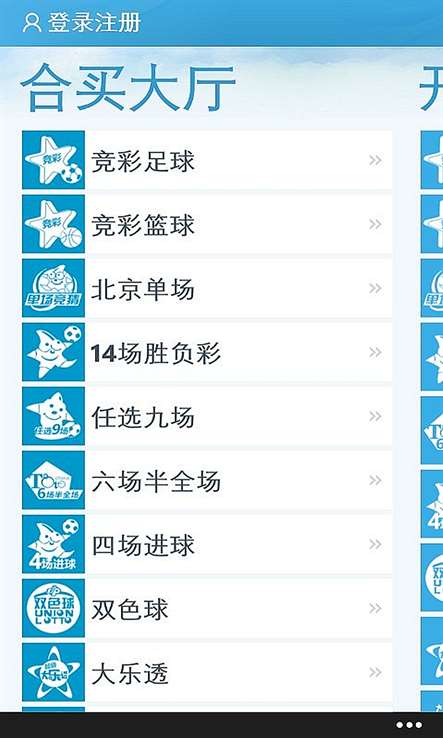Open the 竞彩足球 row
Screen dimensions: 443x738
tap(207, 160)
